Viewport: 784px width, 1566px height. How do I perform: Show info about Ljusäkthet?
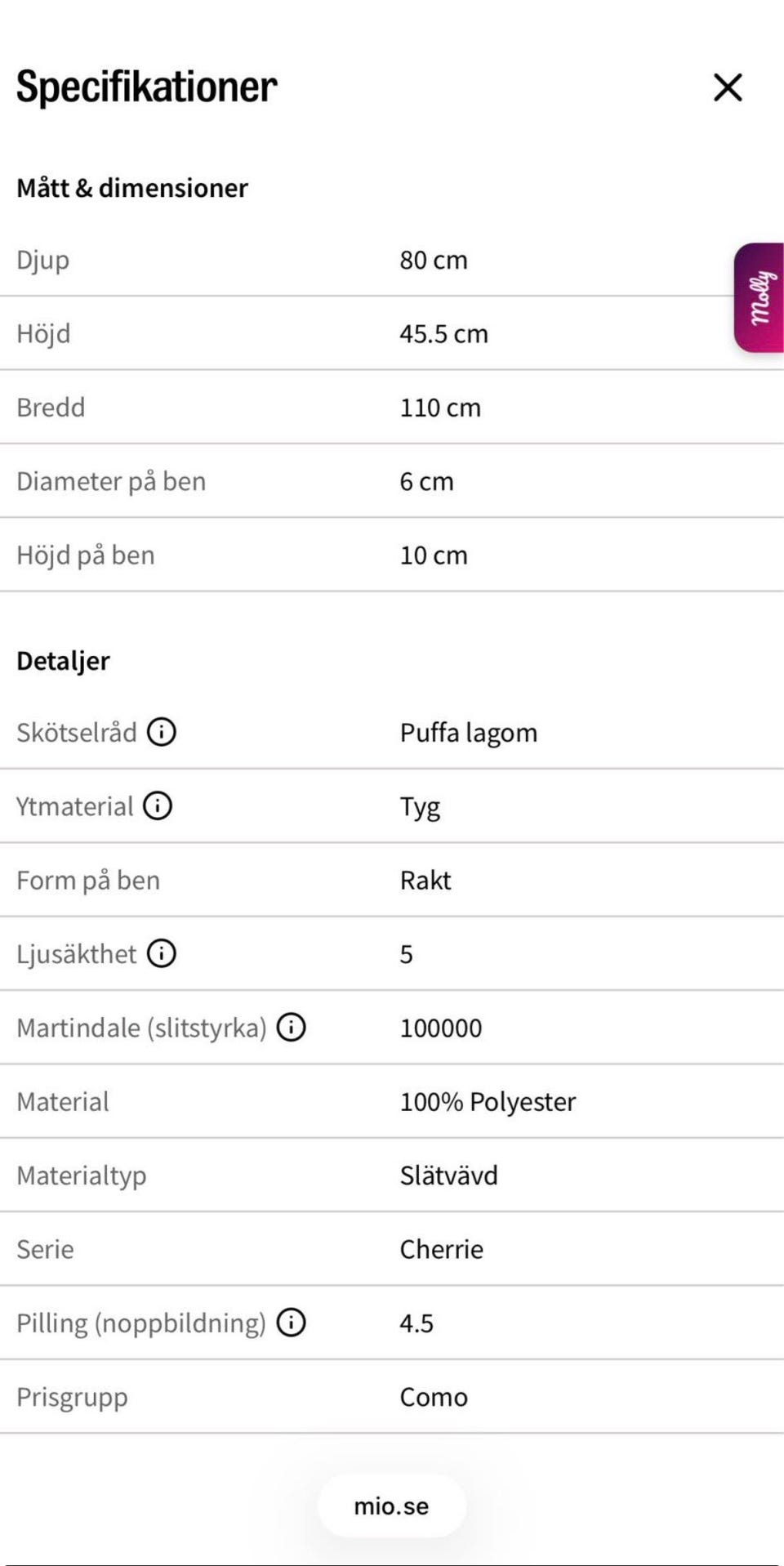(162, 953)
